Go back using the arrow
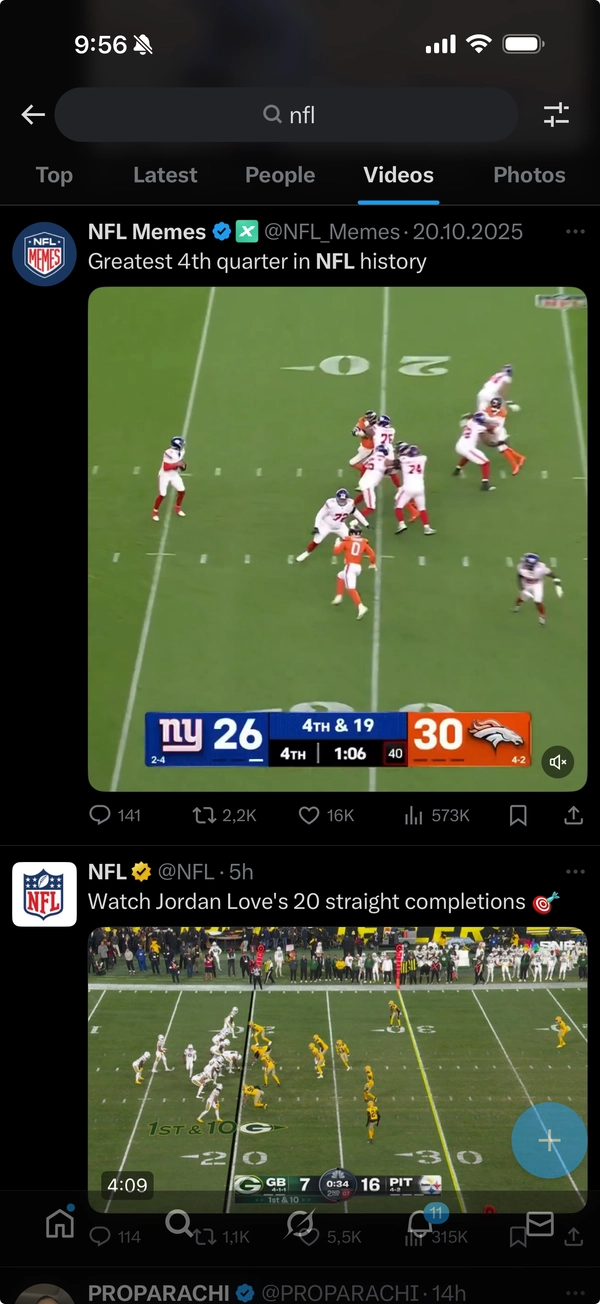The height and width of the screenshot is (1304, 600). click(x=33, y=115)
